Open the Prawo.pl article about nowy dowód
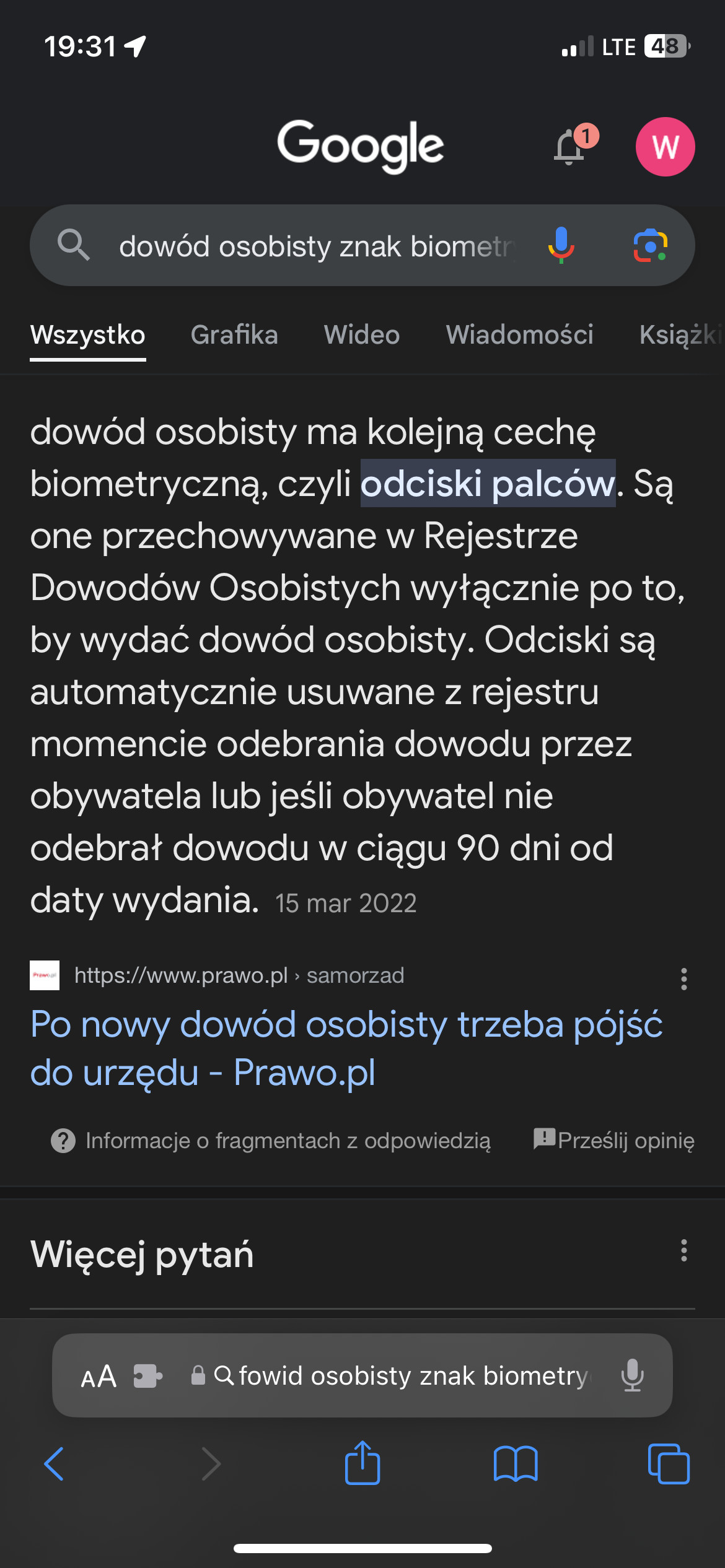Viewport: 725px width, 1568px height. tap(346, 1048)
